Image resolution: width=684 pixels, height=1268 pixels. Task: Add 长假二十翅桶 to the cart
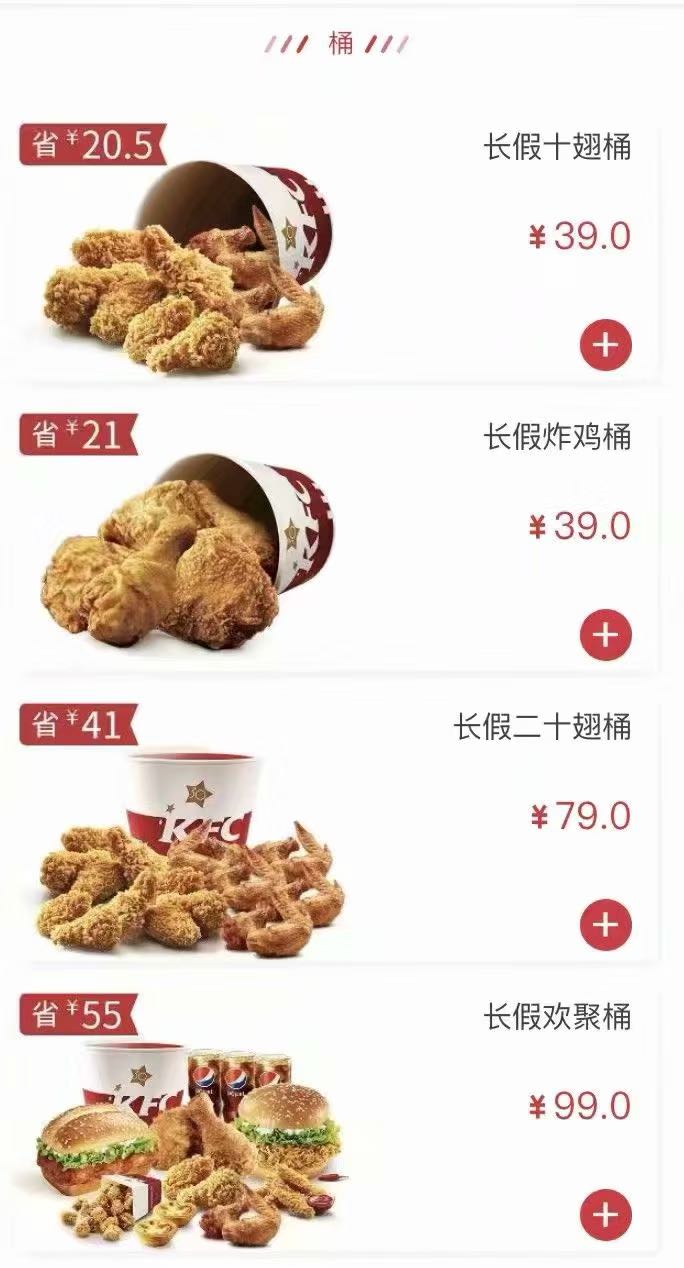(606, 925)
